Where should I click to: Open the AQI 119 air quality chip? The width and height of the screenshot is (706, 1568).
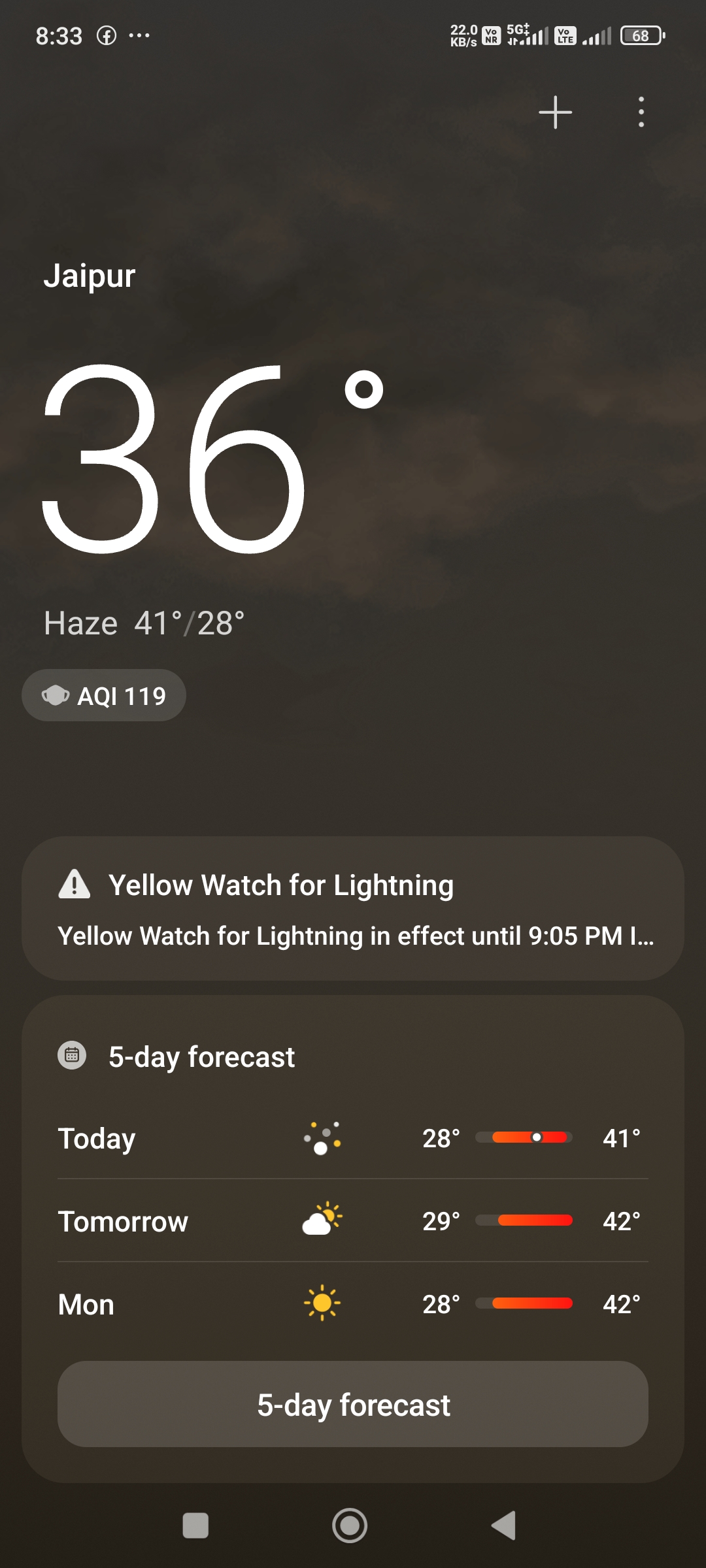coord(104,696)
